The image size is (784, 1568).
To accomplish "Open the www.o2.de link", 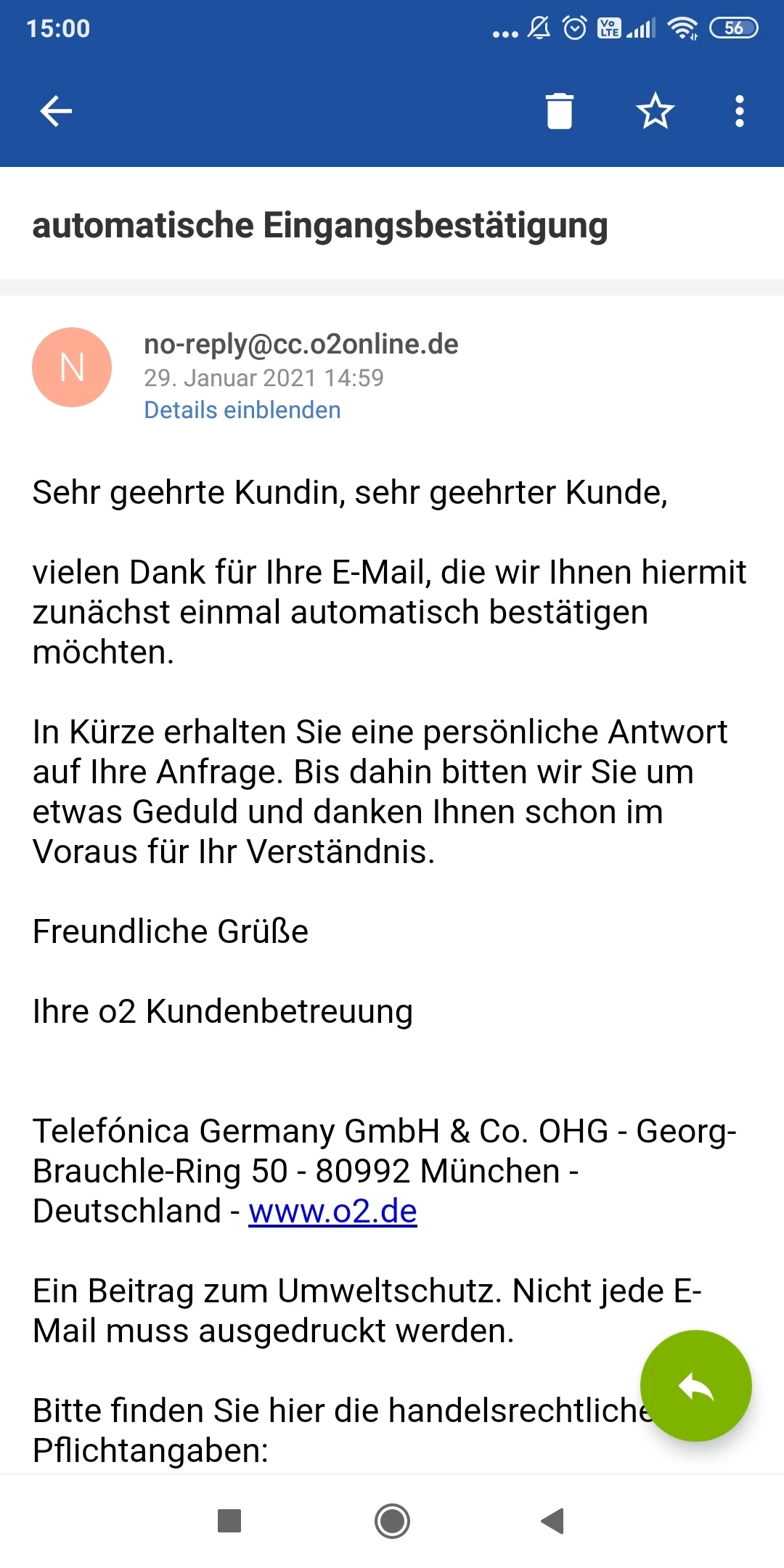I will [332, 1212].
